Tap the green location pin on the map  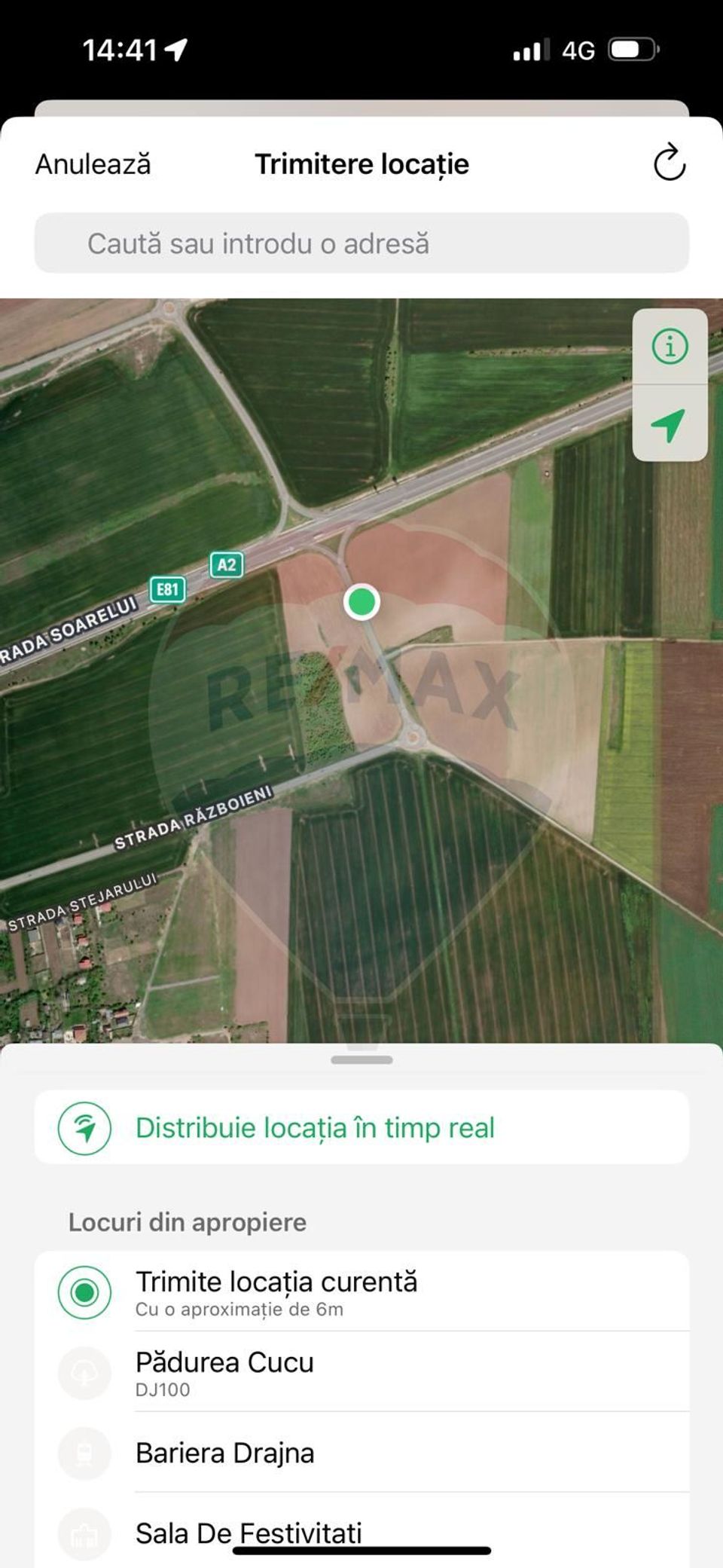click(x=361, y=602)
